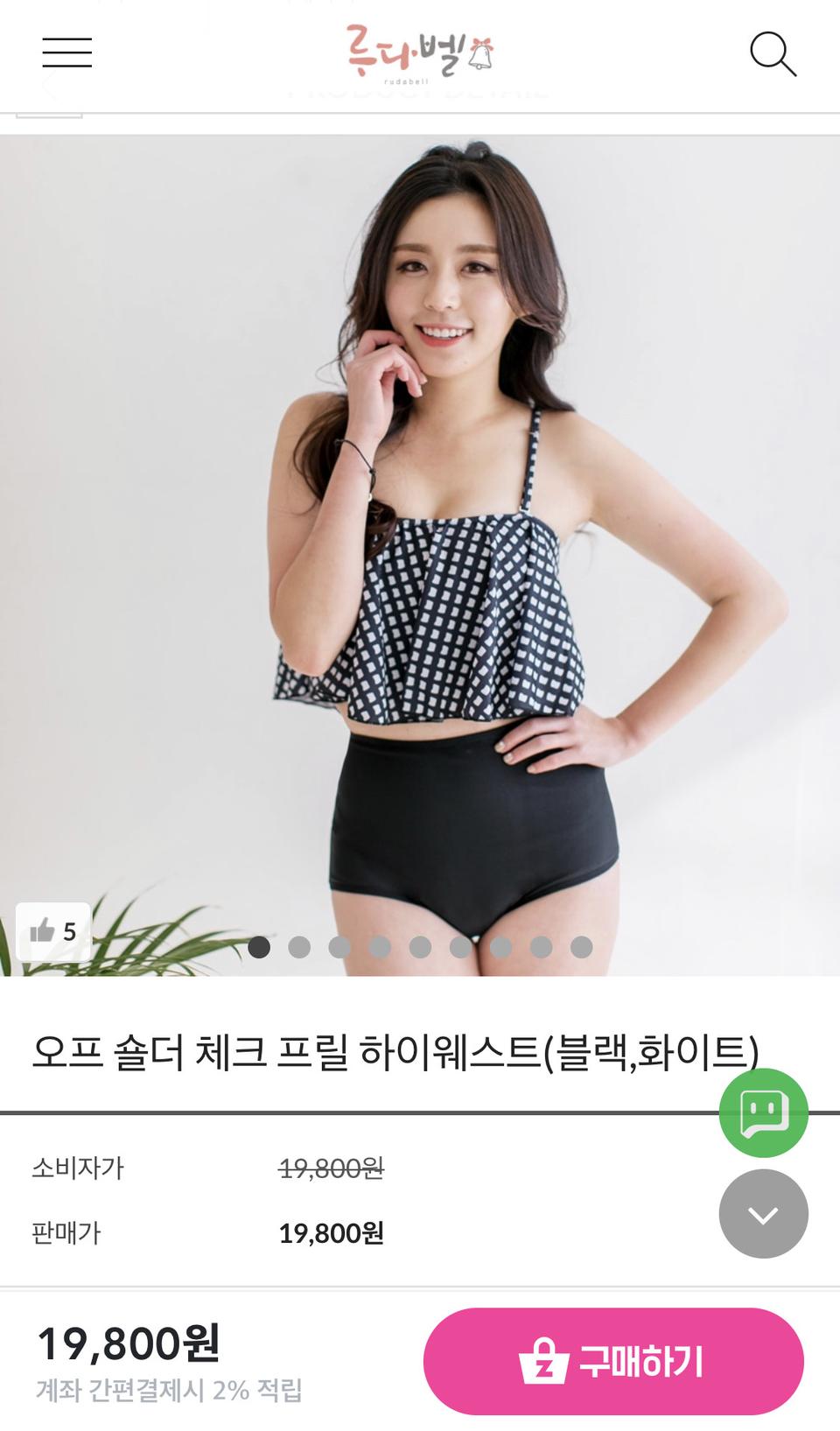Activate the fifth slideshow dot
This screenshot has height=1431, width=840.
[x=419, y=945]
